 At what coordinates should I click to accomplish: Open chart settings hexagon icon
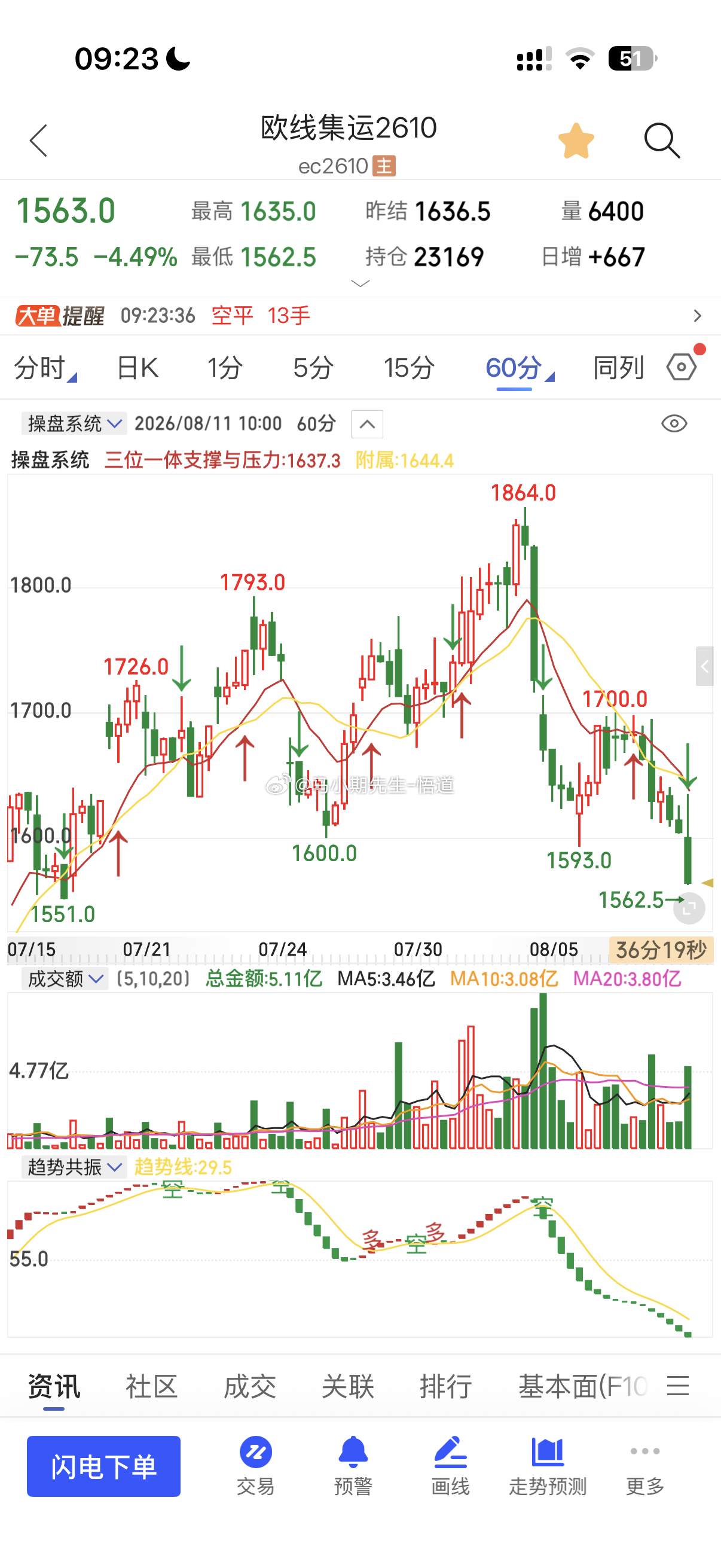(x=682, y=367)
